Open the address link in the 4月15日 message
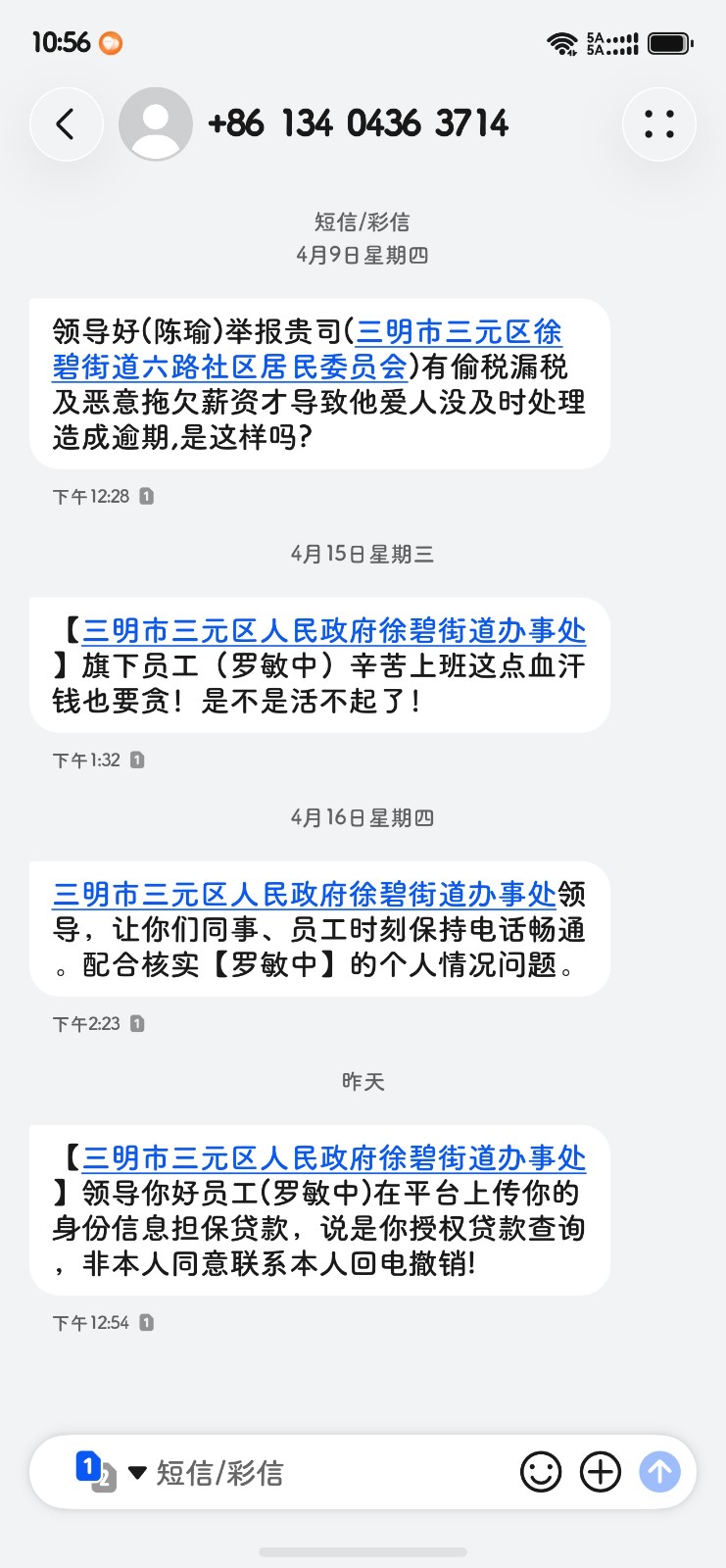Viewport: 726px width, 1568px height. pos(333,631)
